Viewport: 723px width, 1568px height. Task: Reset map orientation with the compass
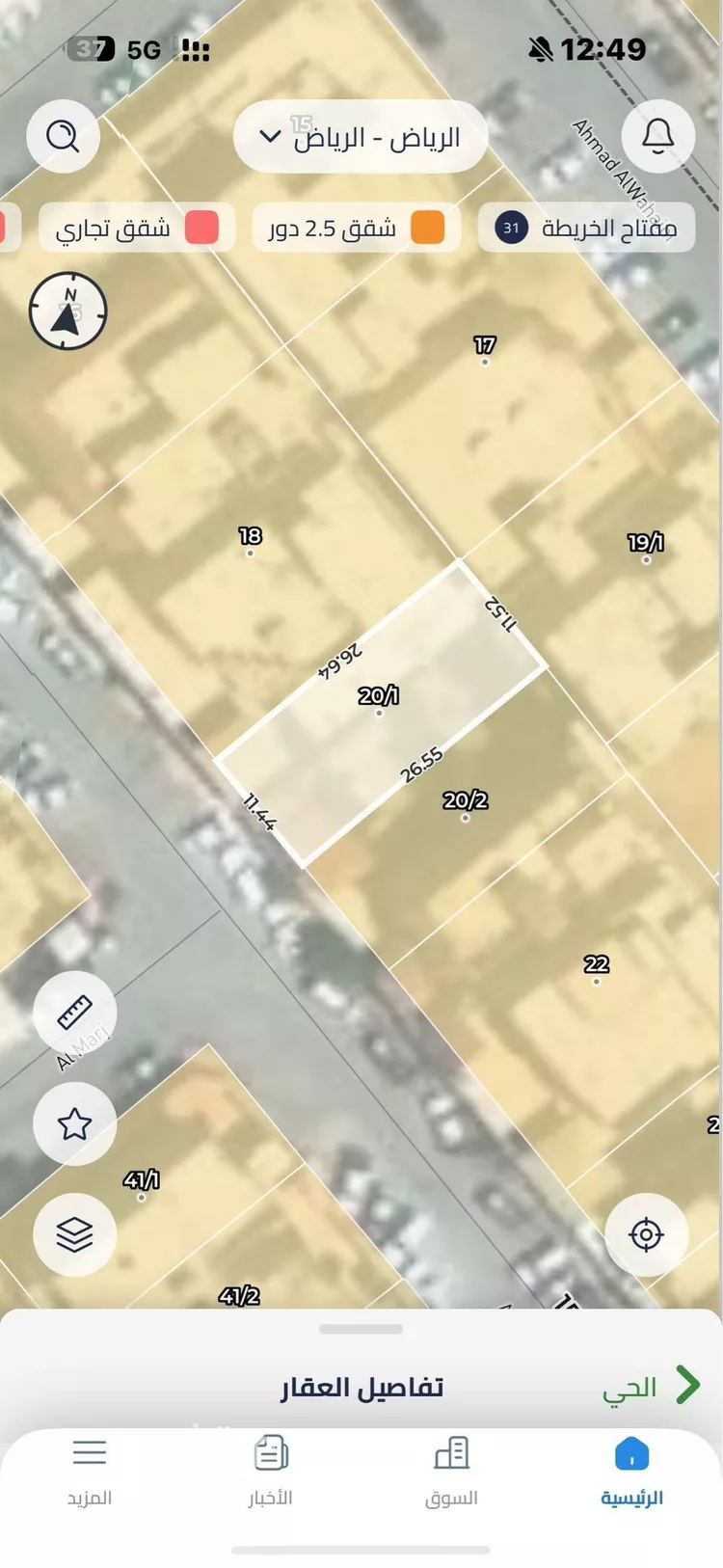pos(67,311)
